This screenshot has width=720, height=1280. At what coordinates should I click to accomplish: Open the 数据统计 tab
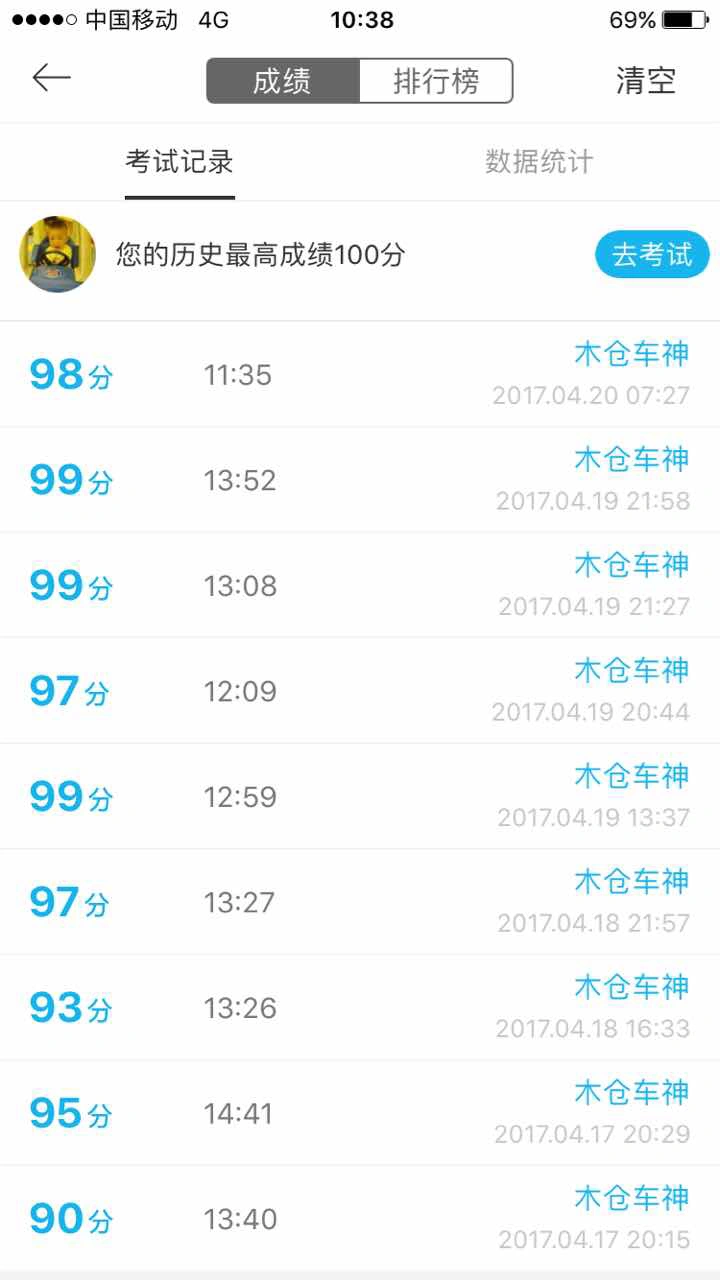[539, 162]
